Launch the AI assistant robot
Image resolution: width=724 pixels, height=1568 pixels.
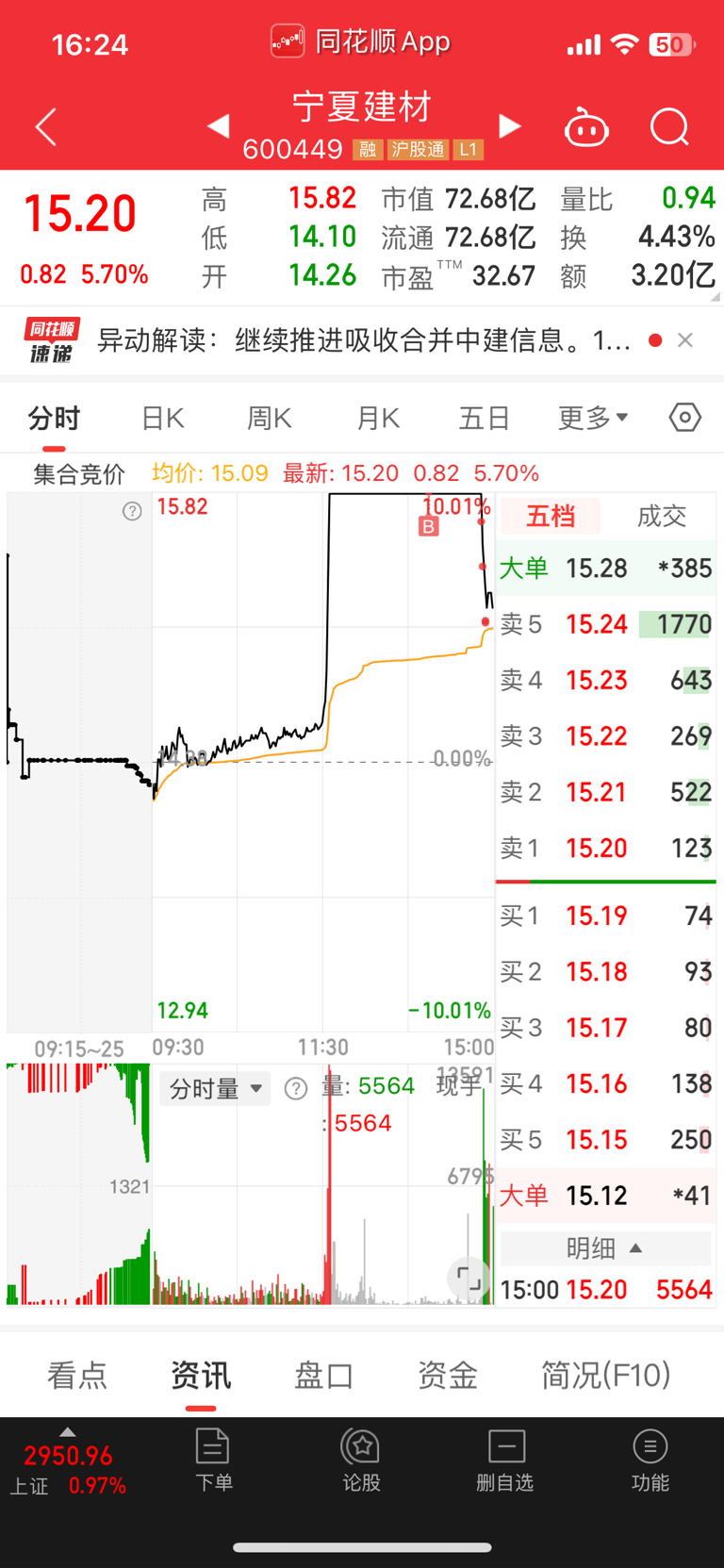[x=584, y=127]
